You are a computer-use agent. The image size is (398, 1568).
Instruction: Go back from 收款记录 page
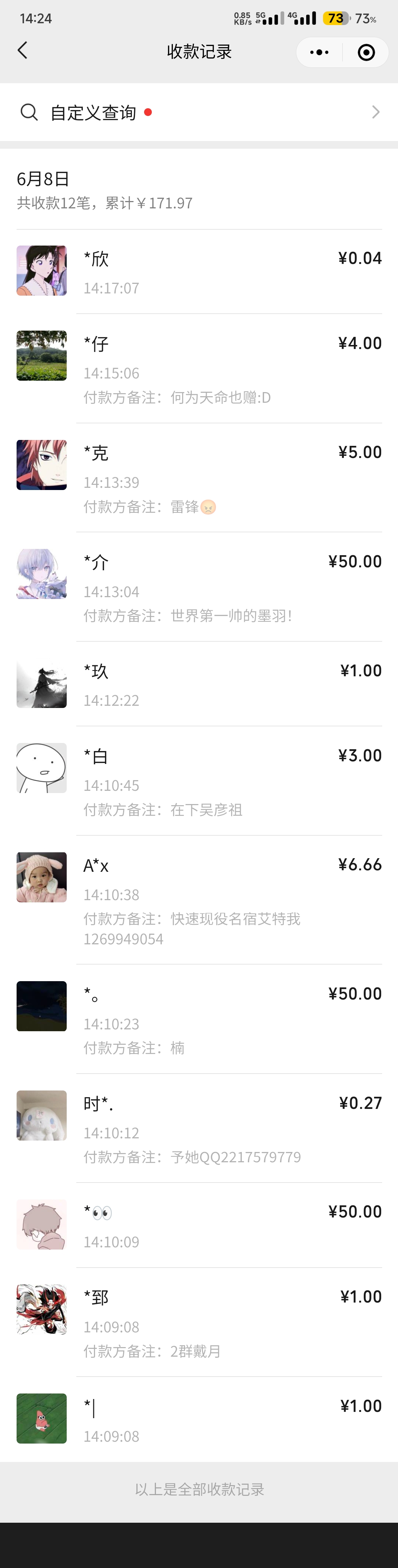tap(22, 51)
